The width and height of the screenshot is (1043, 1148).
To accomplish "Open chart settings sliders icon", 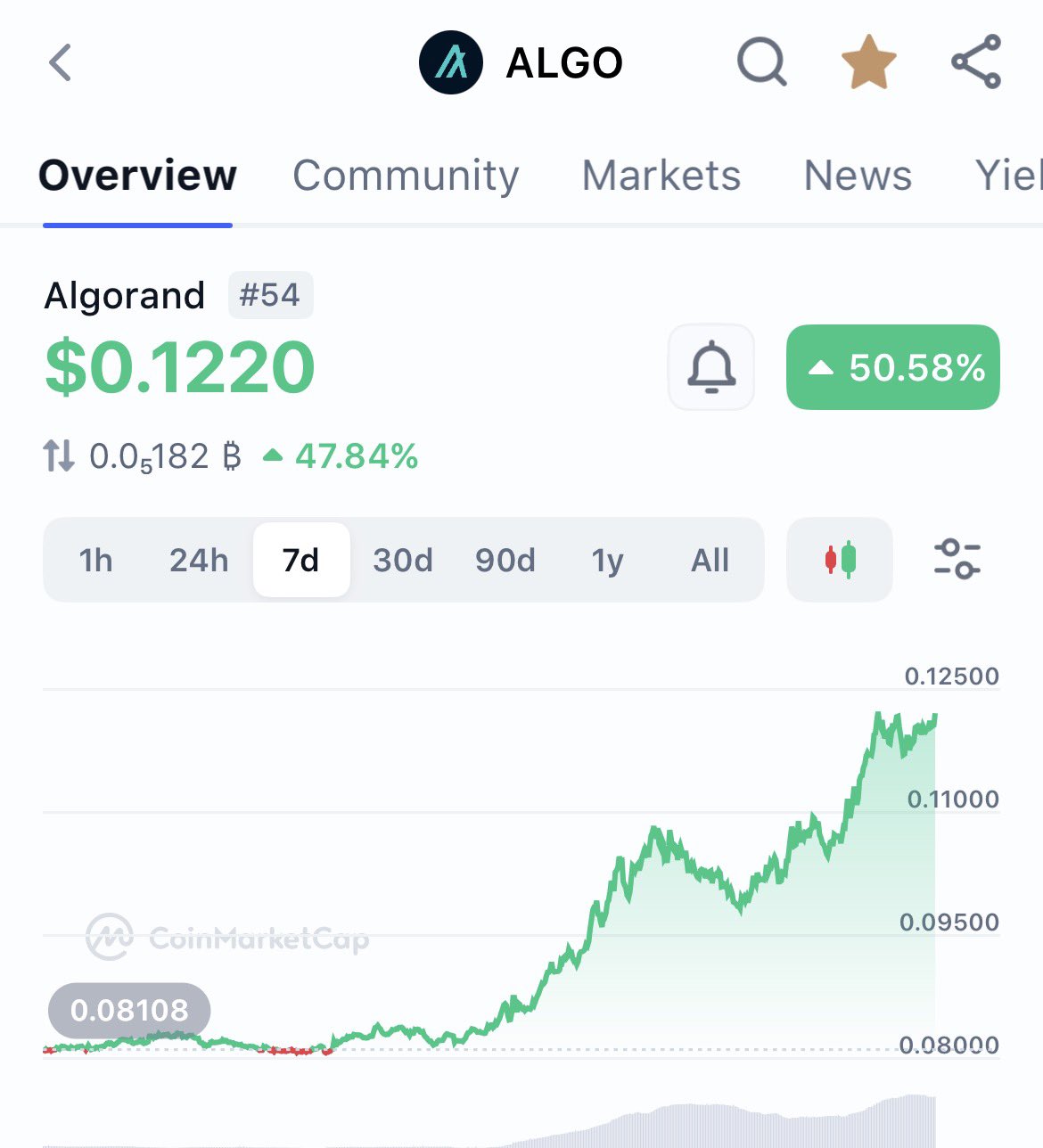I will pyautogui.click(x=957, y=560).
